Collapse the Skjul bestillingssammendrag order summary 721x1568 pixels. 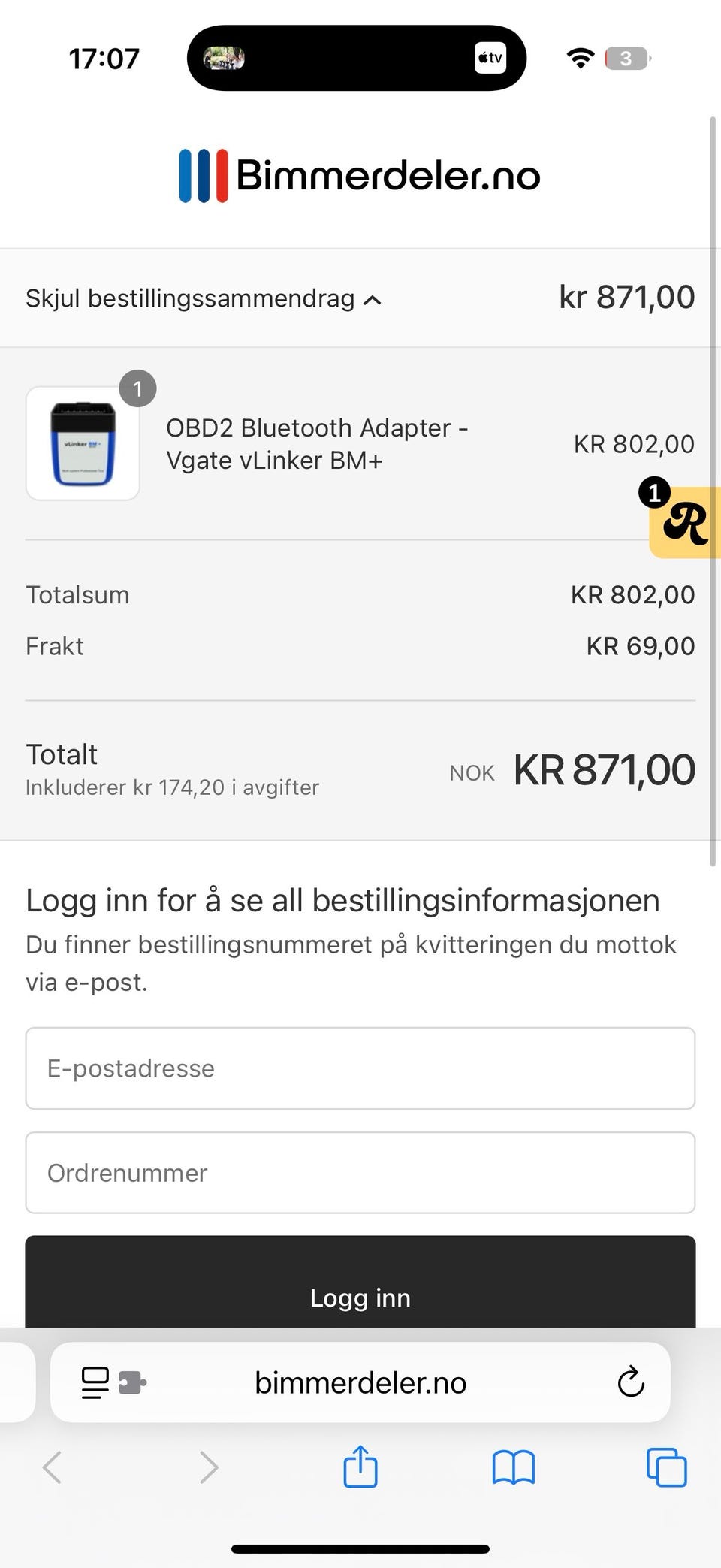(204, 299)
